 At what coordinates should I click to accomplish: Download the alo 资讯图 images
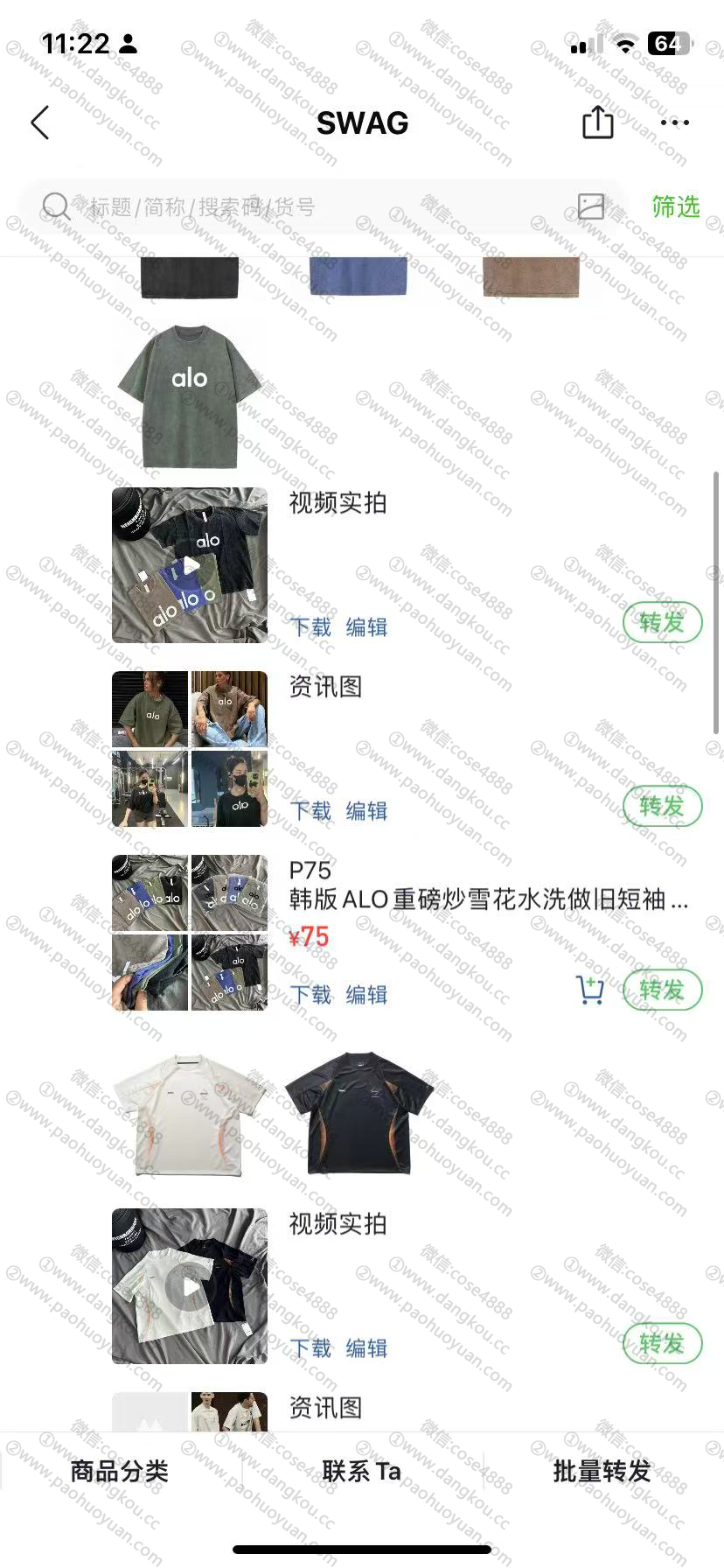(310, 811)
